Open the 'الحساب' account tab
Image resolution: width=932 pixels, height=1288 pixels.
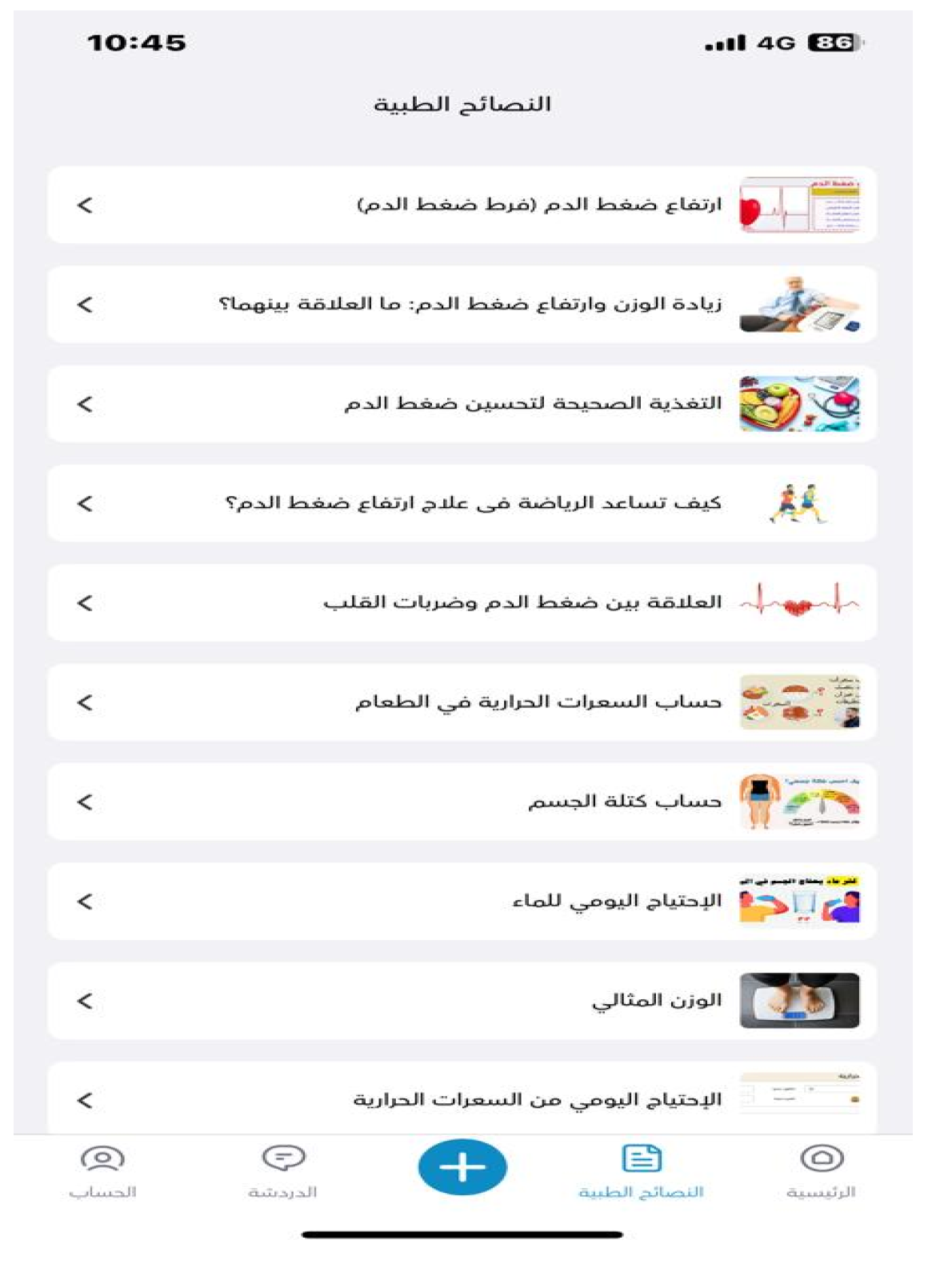tap(102, 1171)
